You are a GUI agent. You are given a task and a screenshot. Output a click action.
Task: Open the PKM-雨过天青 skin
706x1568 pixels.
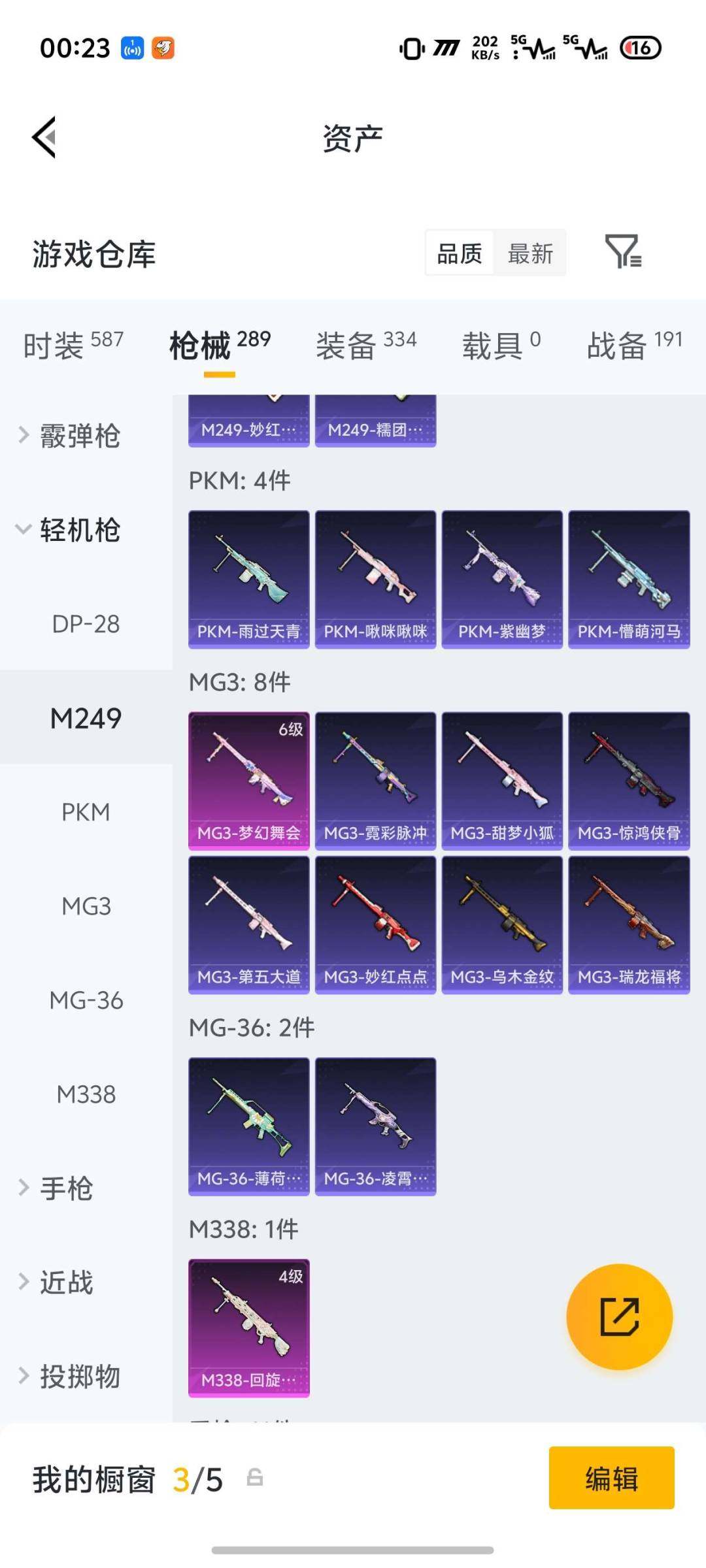pos(248,579)
